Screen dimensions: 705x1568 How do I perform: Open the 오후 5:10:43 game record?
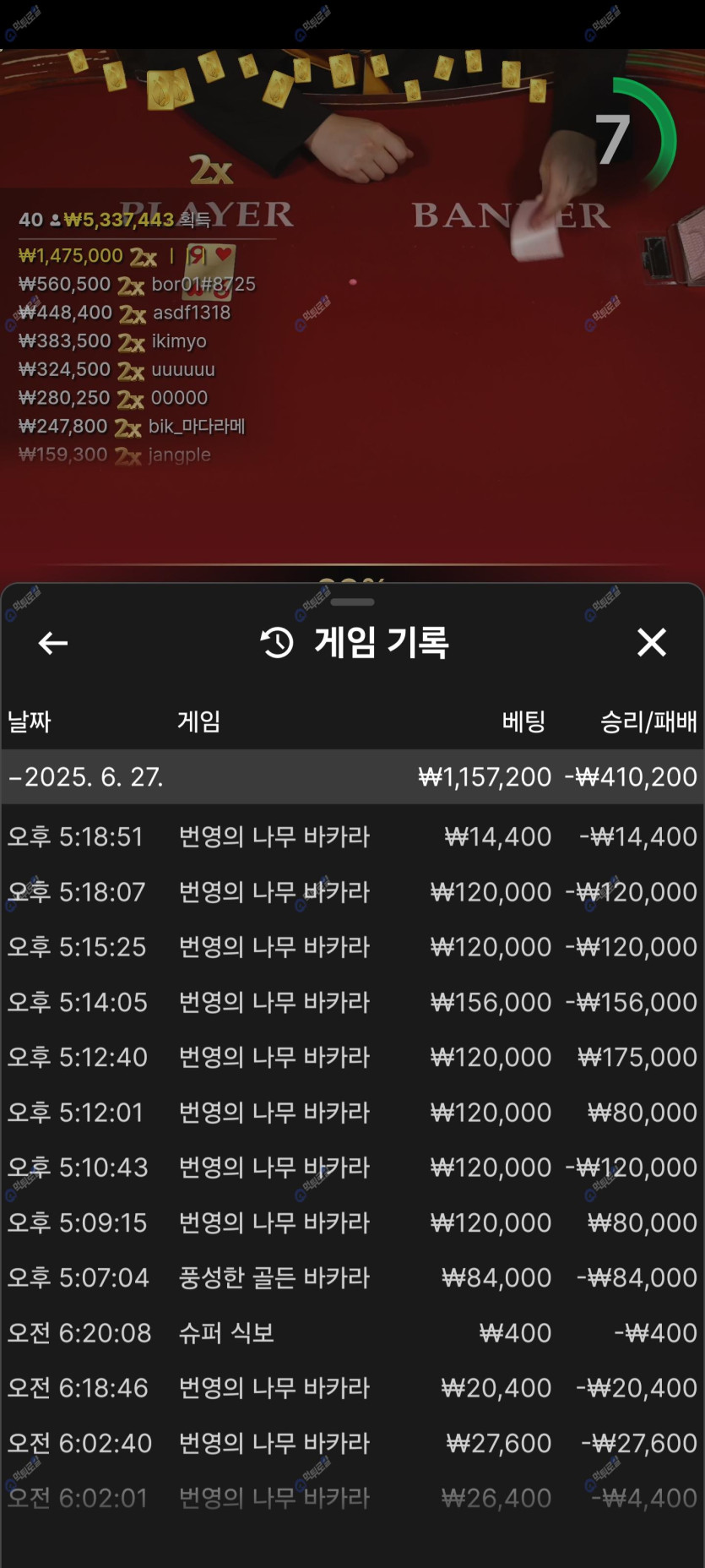[x=352, y=1168]
